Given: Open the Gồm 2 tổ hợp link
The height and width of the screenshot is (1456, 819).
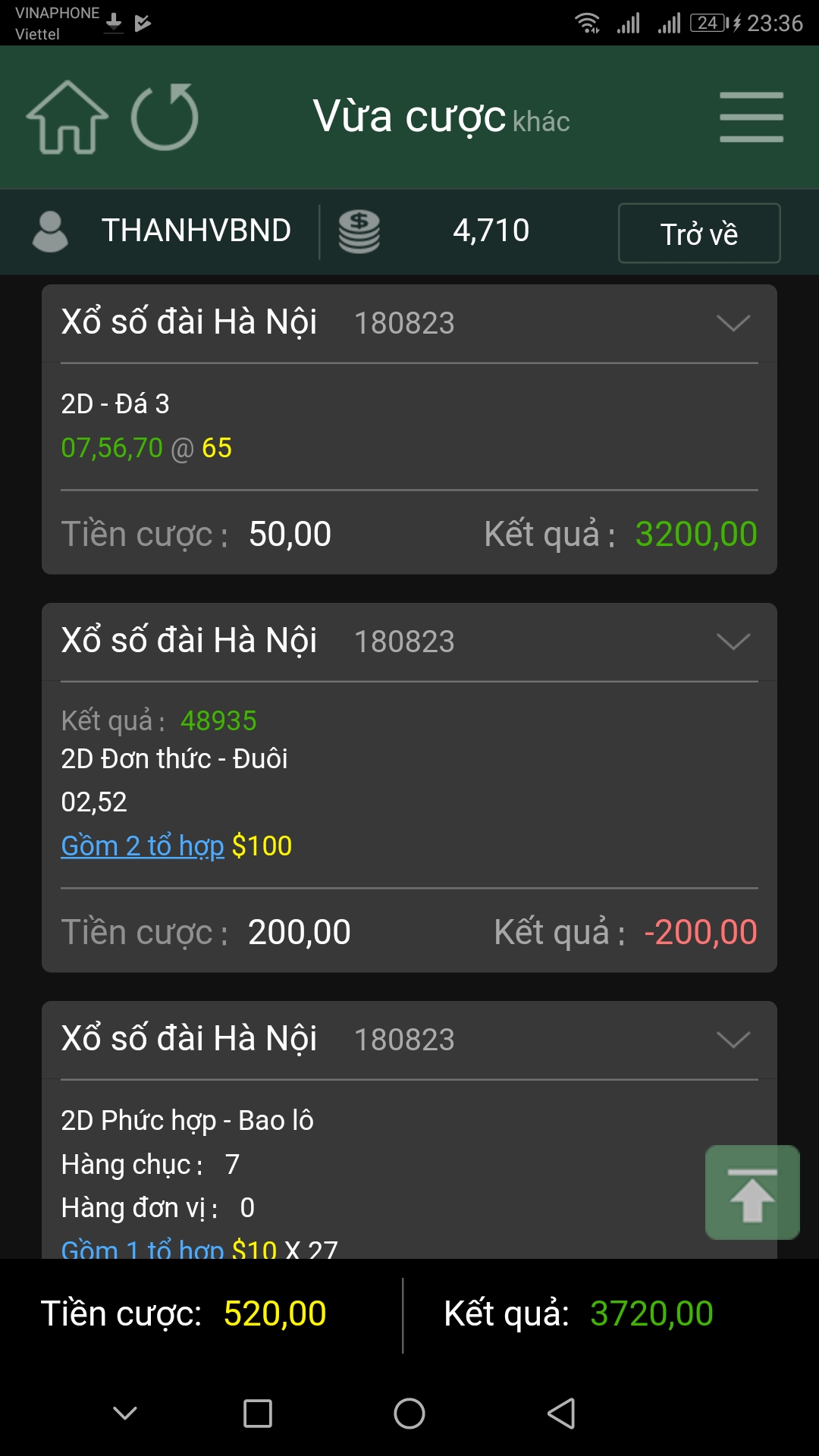Looking at the screenshot, I should (143, 846).
